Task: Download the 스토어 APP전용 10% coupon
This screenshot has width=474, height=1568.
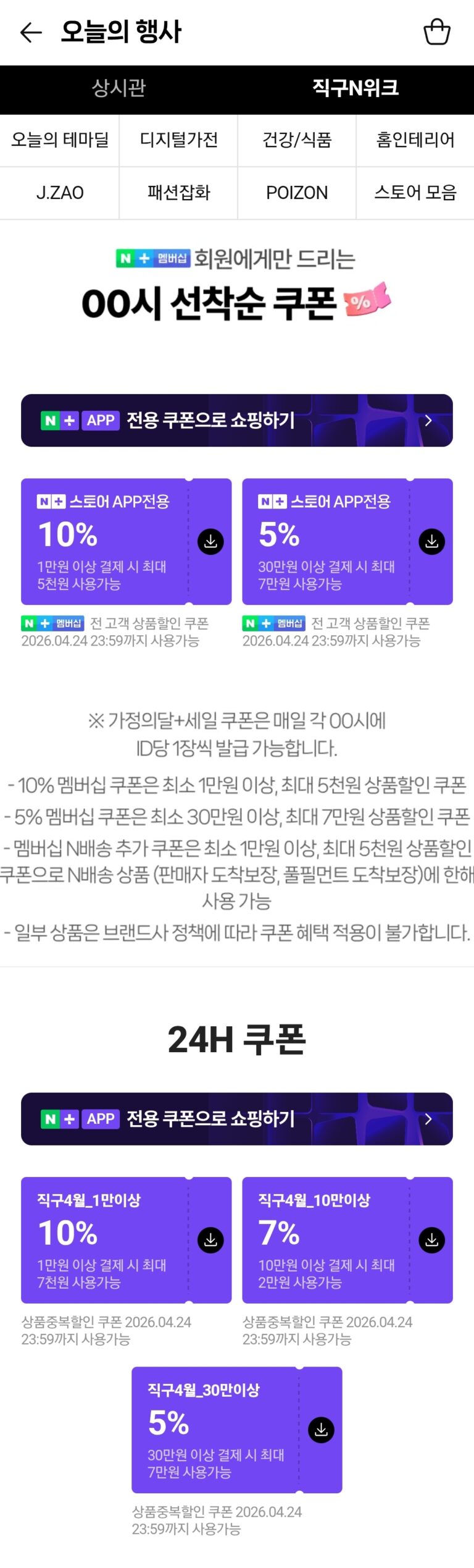Action: point(210,542)
